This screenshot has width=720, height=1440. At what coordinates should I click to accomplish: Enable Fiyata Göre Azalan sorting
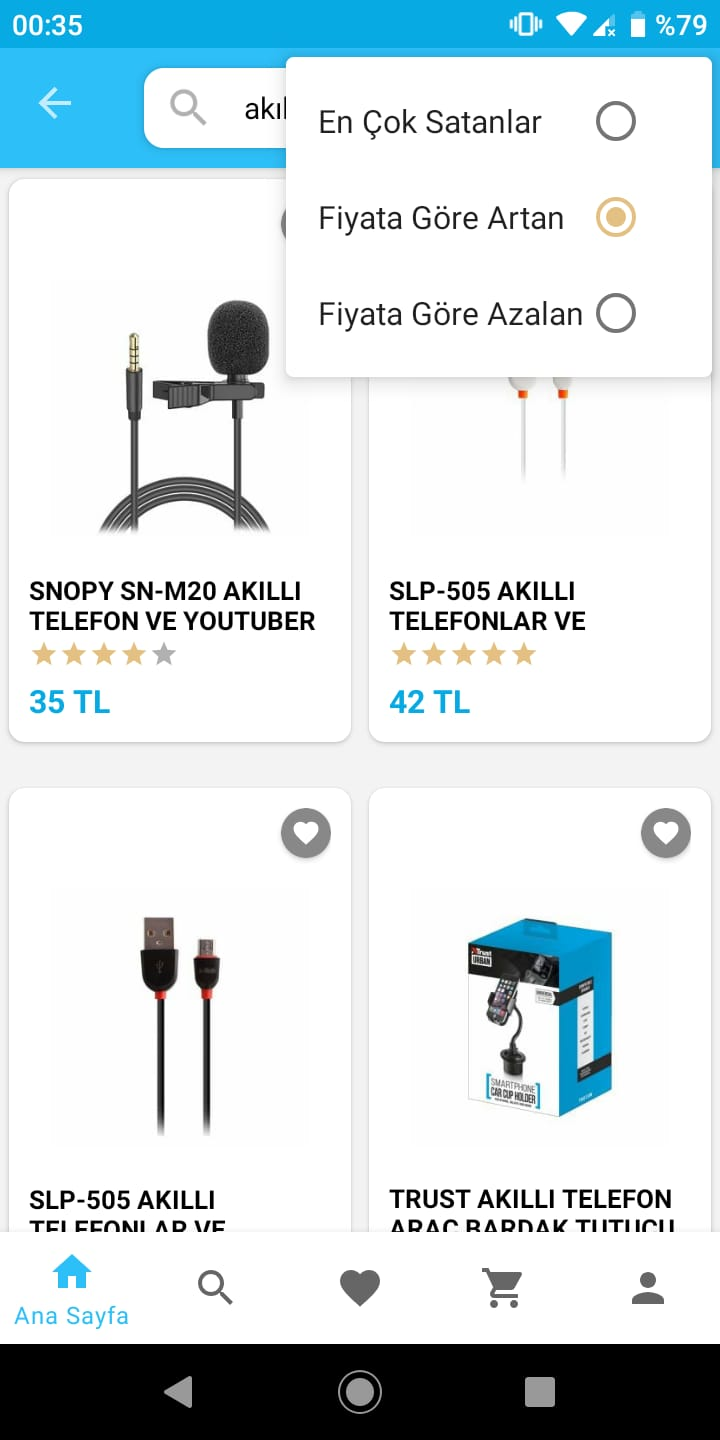tap(616, 313)
